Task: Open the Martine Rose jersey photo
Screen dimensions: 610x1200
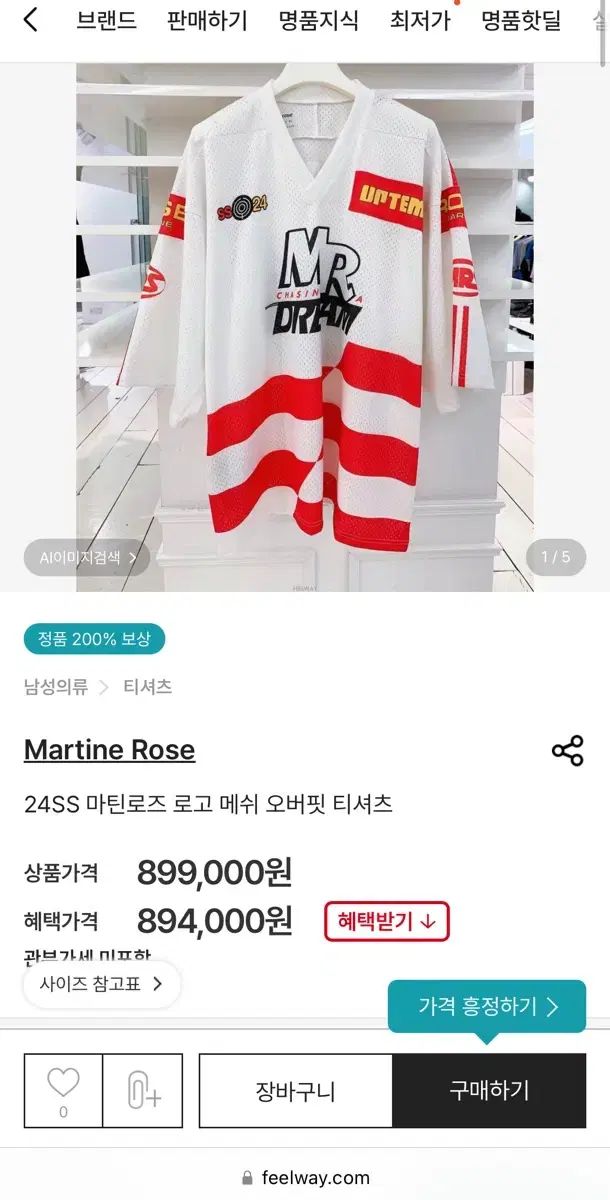Action: coord(305,320)
